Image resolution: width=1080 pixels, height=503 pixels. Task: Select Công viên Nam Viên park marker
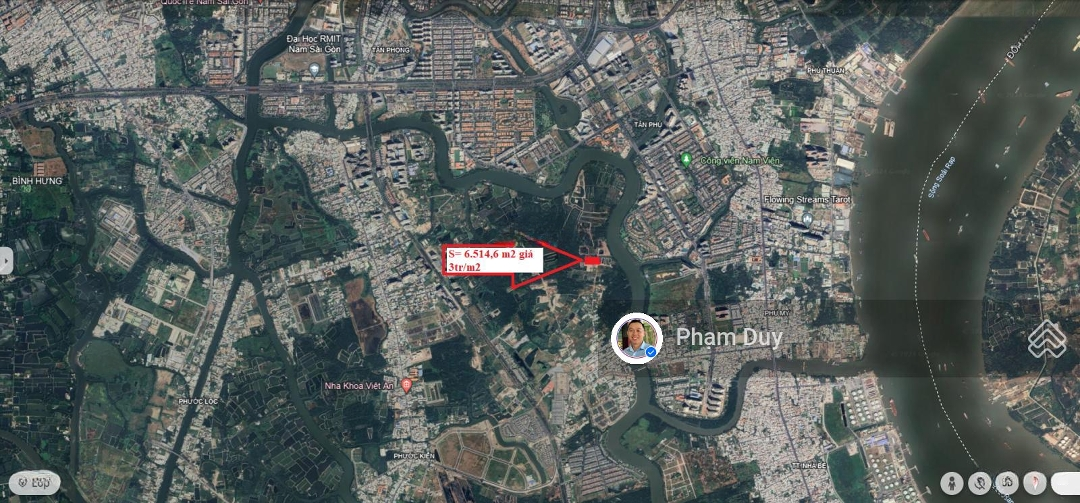click(686, 160)
